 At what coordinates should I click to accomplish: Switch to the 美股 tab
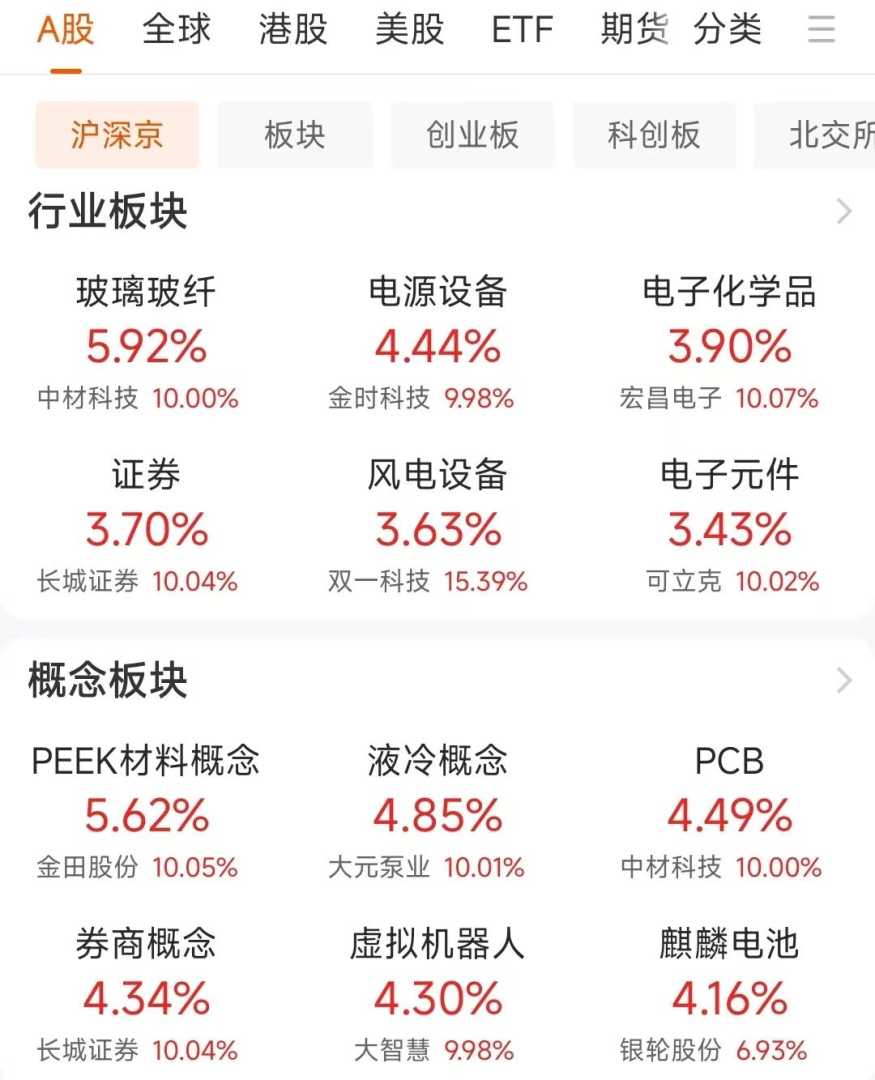(409, 30)
